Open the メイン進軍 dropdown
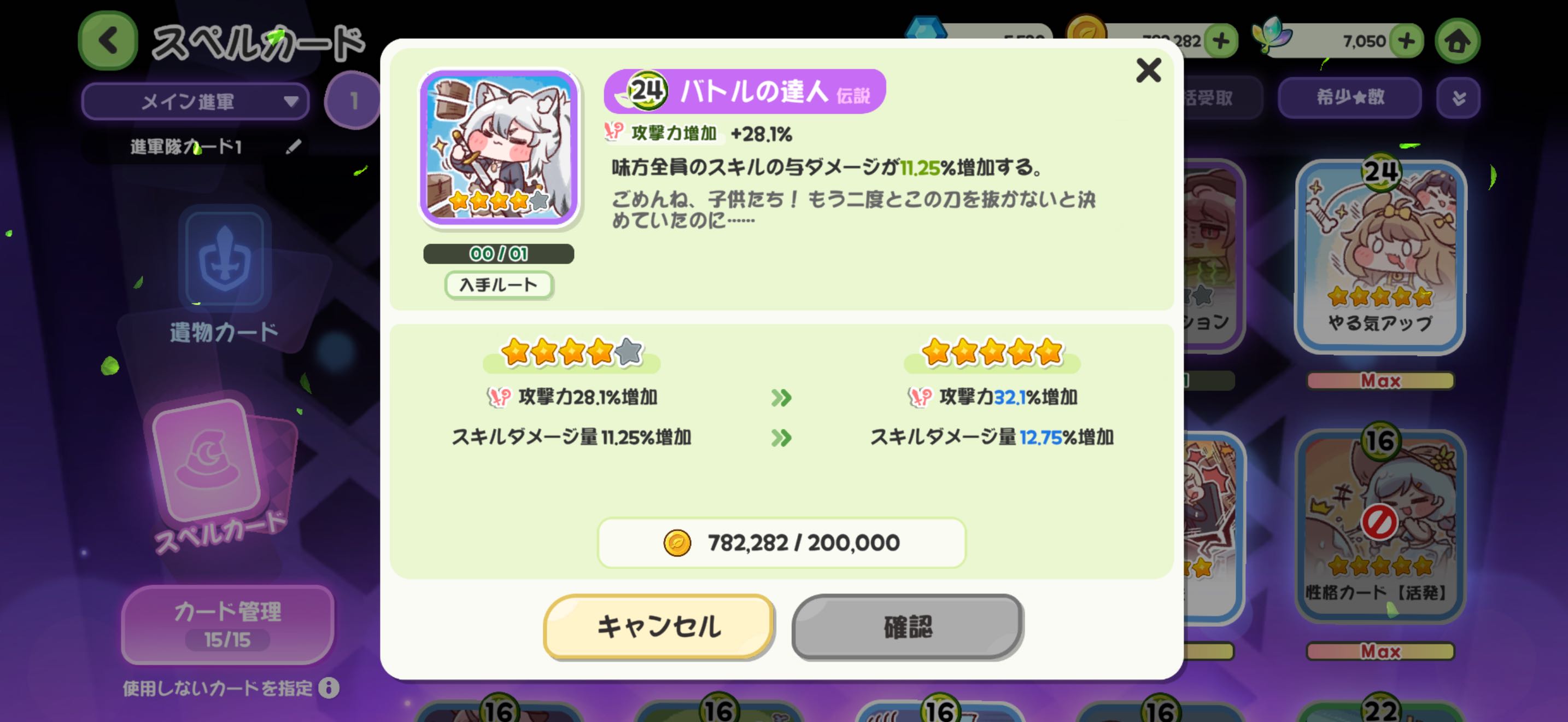1568x722 pixels. click(195, 101)
